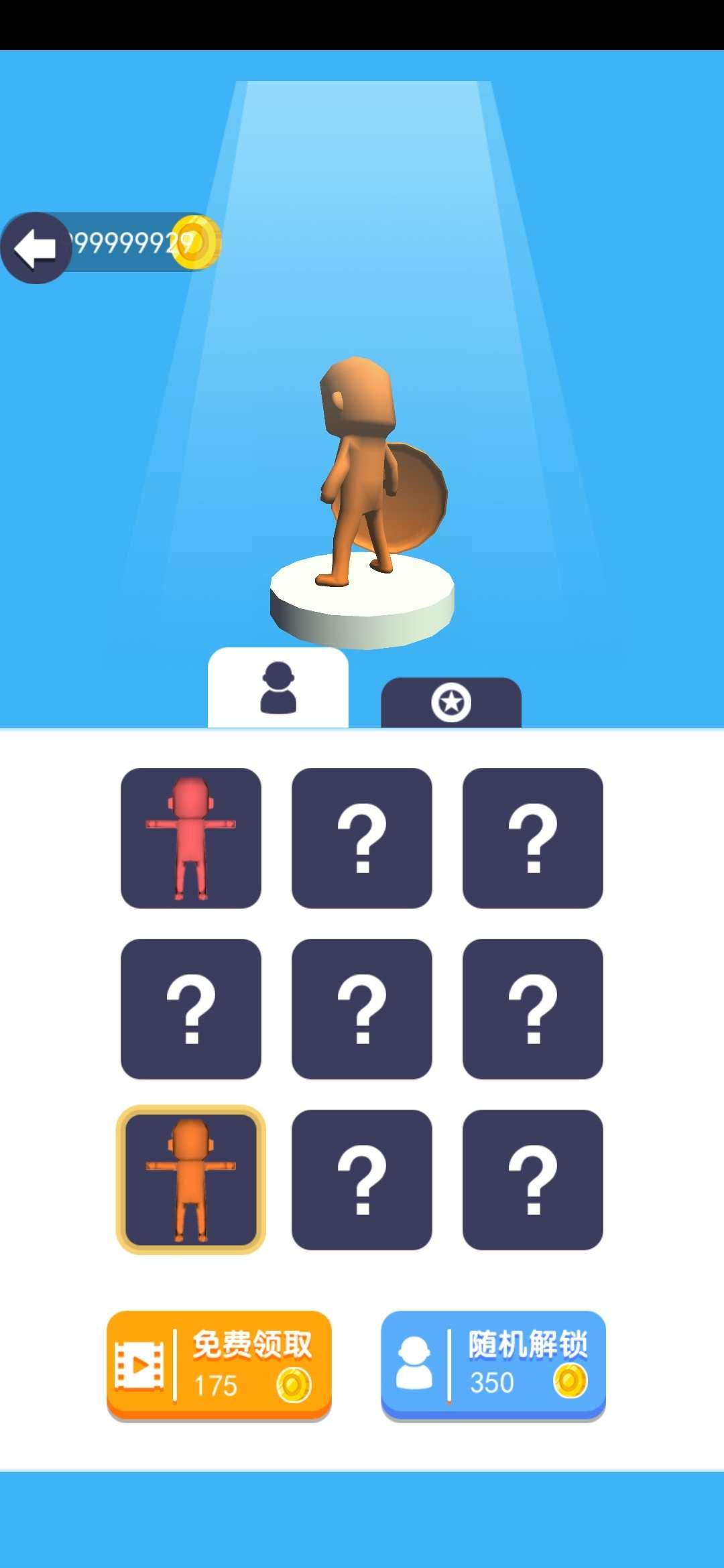Go back using the white arrow button

click(x=36, y=249)
